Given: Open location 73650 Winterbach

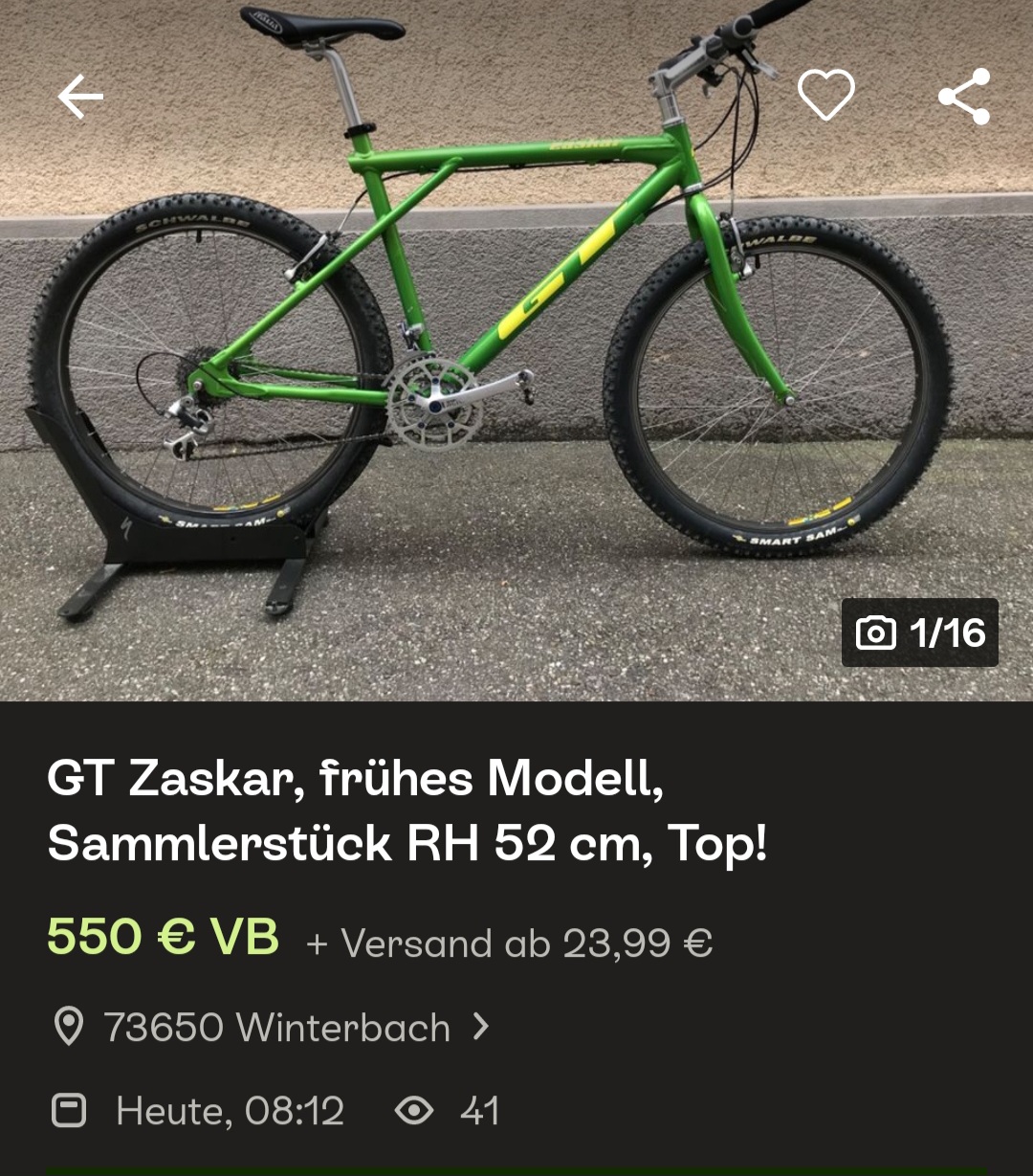Looking at the screenshot, I should point(276,1028).
